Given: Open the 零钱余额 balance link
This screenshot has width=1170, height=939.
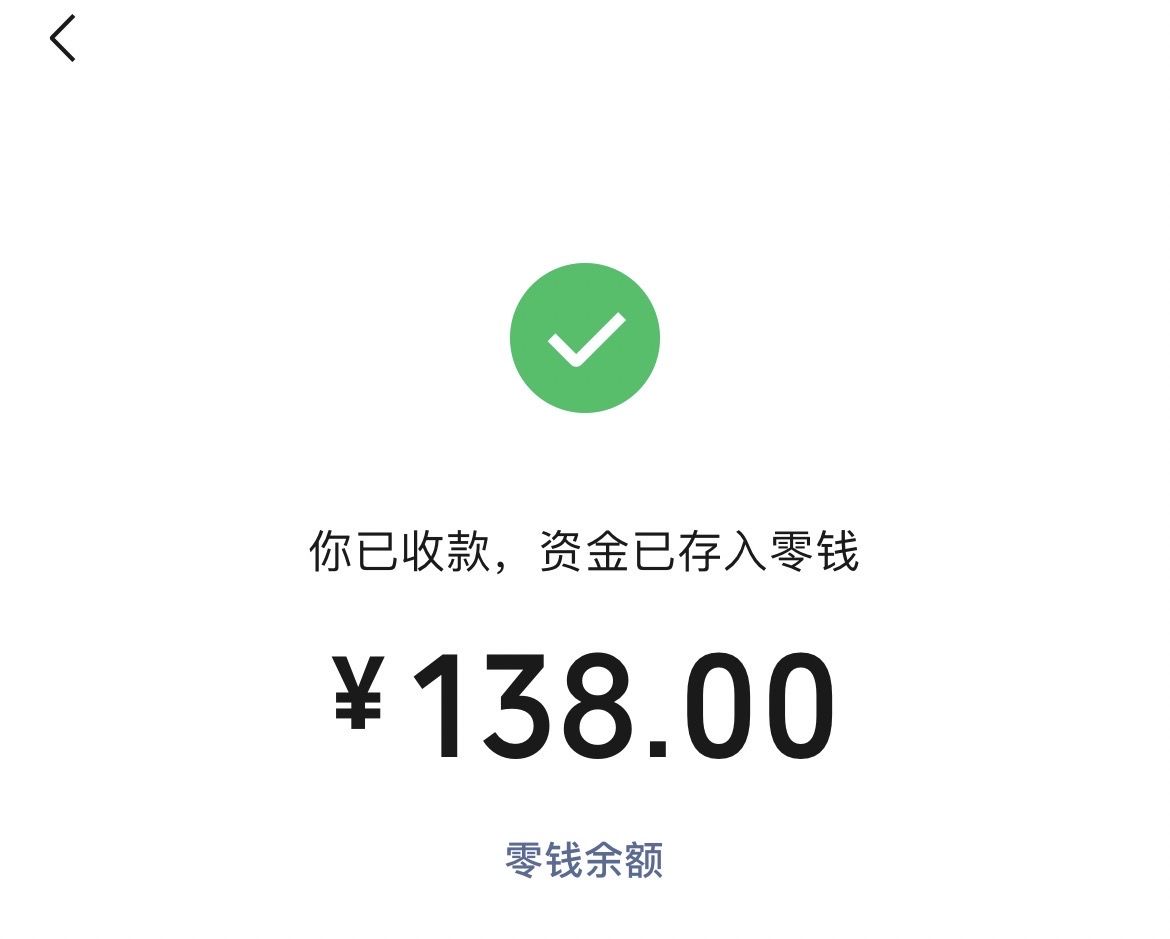Looking at the screenshot, I should (584, 859).
